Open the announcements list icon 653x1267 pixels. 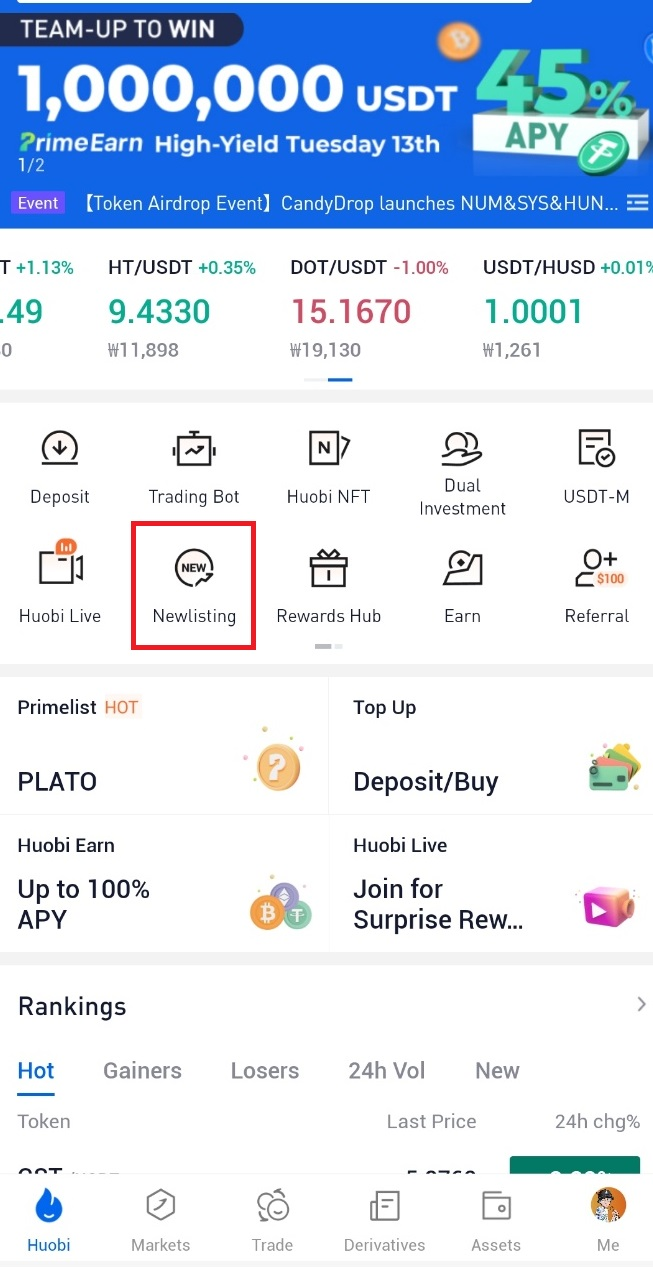636,204
